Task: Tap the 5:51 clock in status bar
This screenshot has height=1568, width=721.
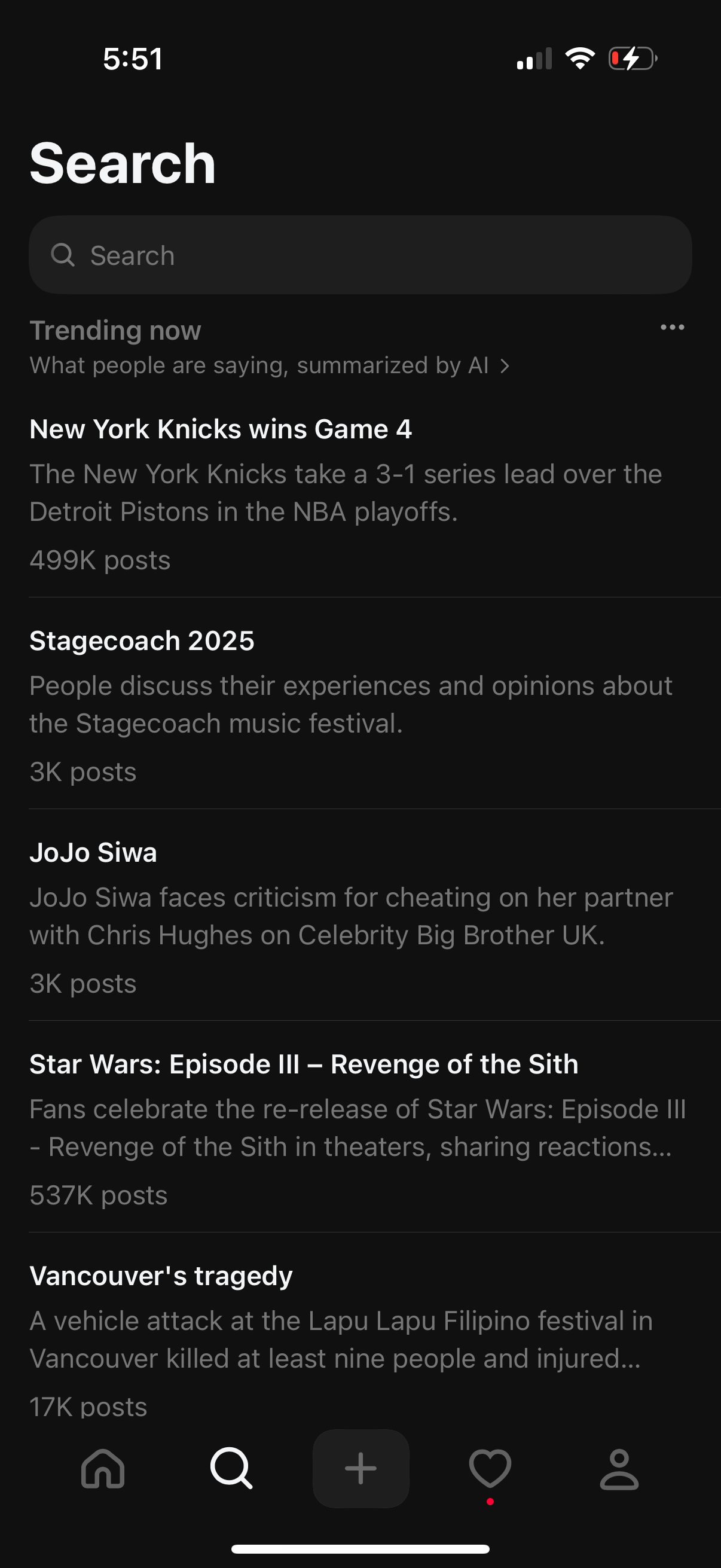Action: [134, 59]
